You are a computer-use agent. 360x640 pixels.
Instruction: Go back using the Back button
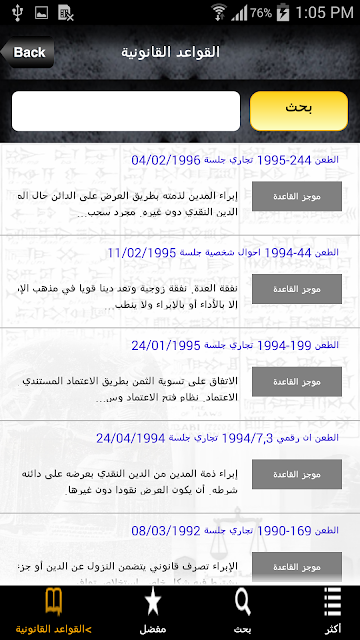(x=28, y=52)
